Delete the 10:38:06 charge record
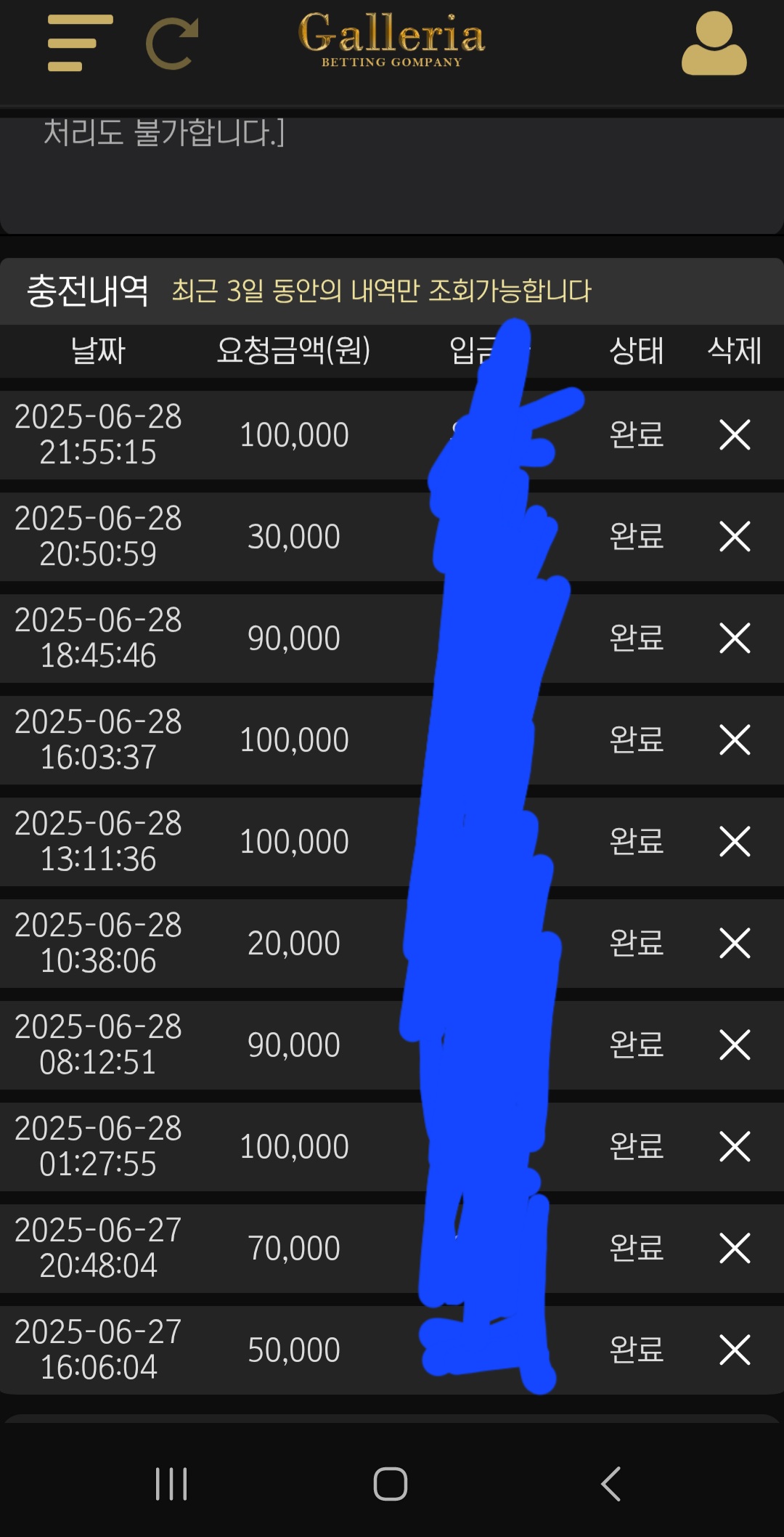Image resolution: width=784 pixels, height=1537 pixels. click(x=735, y=944)
